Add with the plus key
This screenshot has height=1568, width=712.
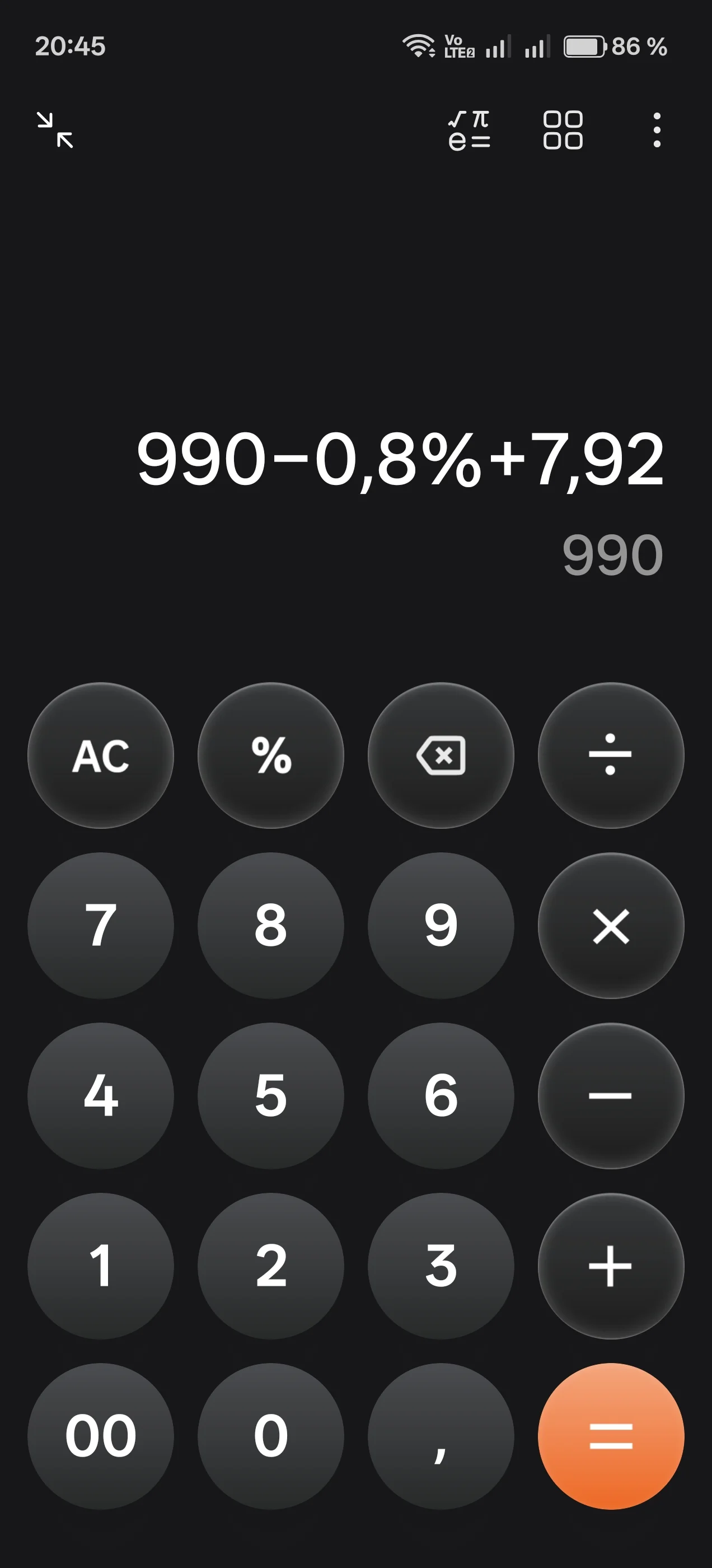pyautogui.click(x=610, y=1266)
